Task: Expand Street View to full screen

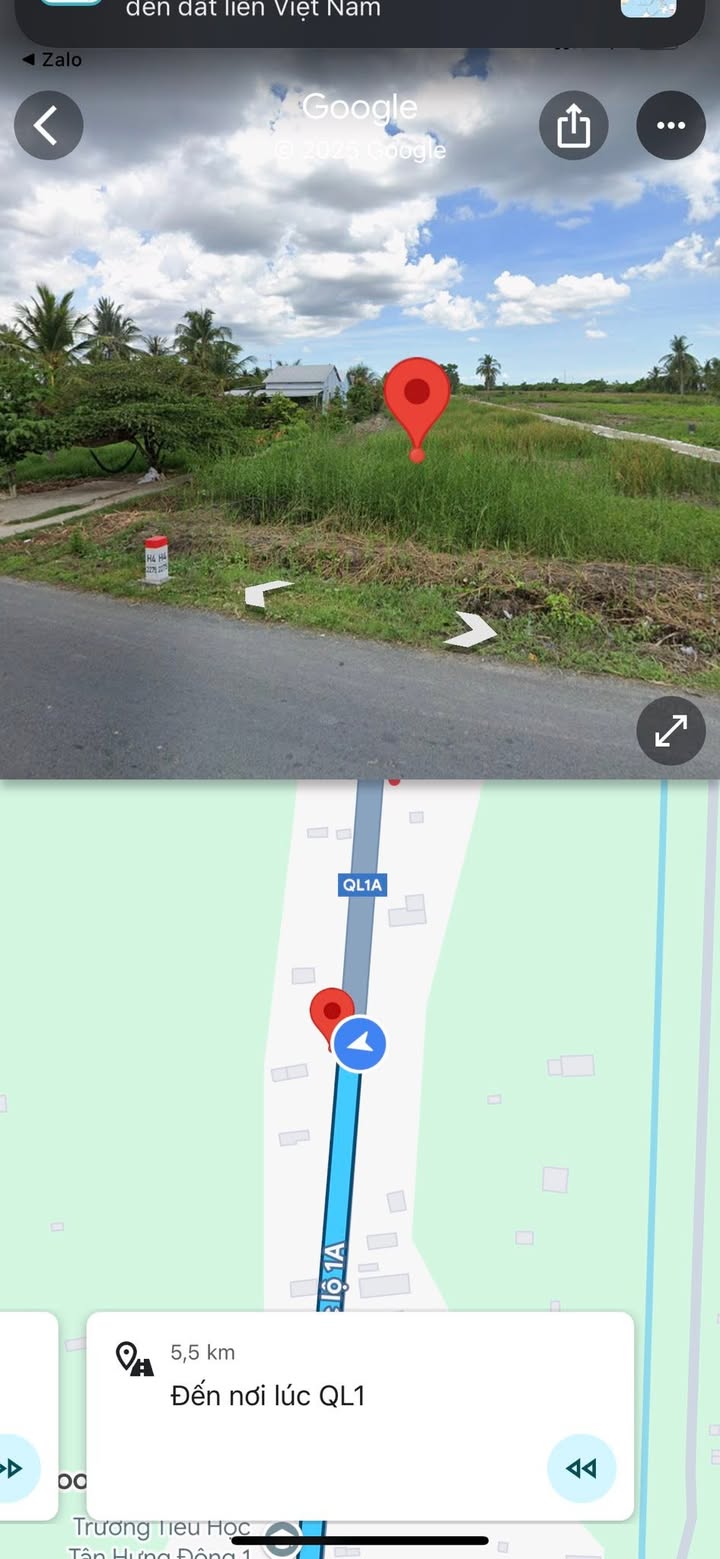Action: click(670, 731)
